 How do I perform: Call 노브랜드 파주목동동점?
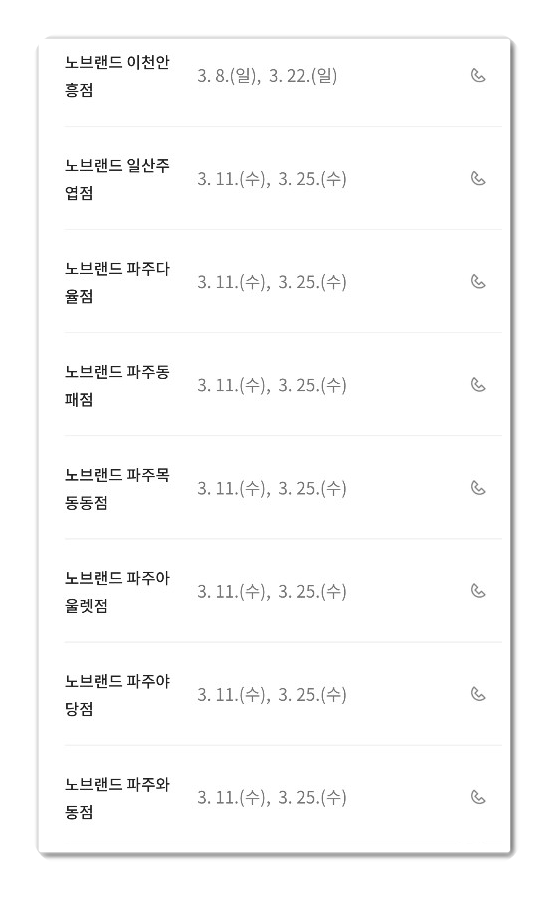coord(478,487)
